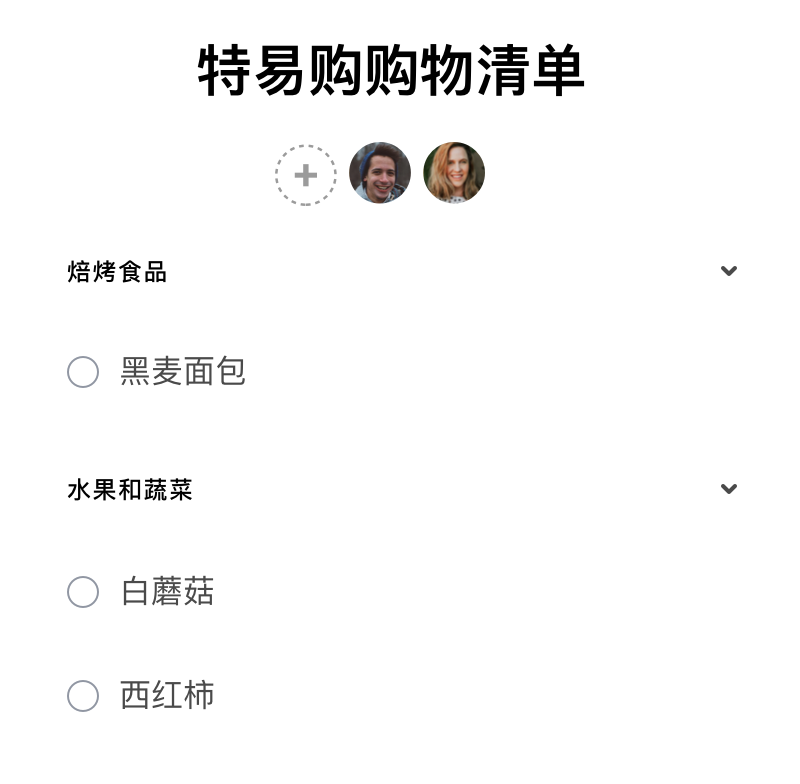Image resolution: width=800 pixels, height=784 pixels.
Task: Open the red-haired woman's avatar
Action: tap(454, 173)
